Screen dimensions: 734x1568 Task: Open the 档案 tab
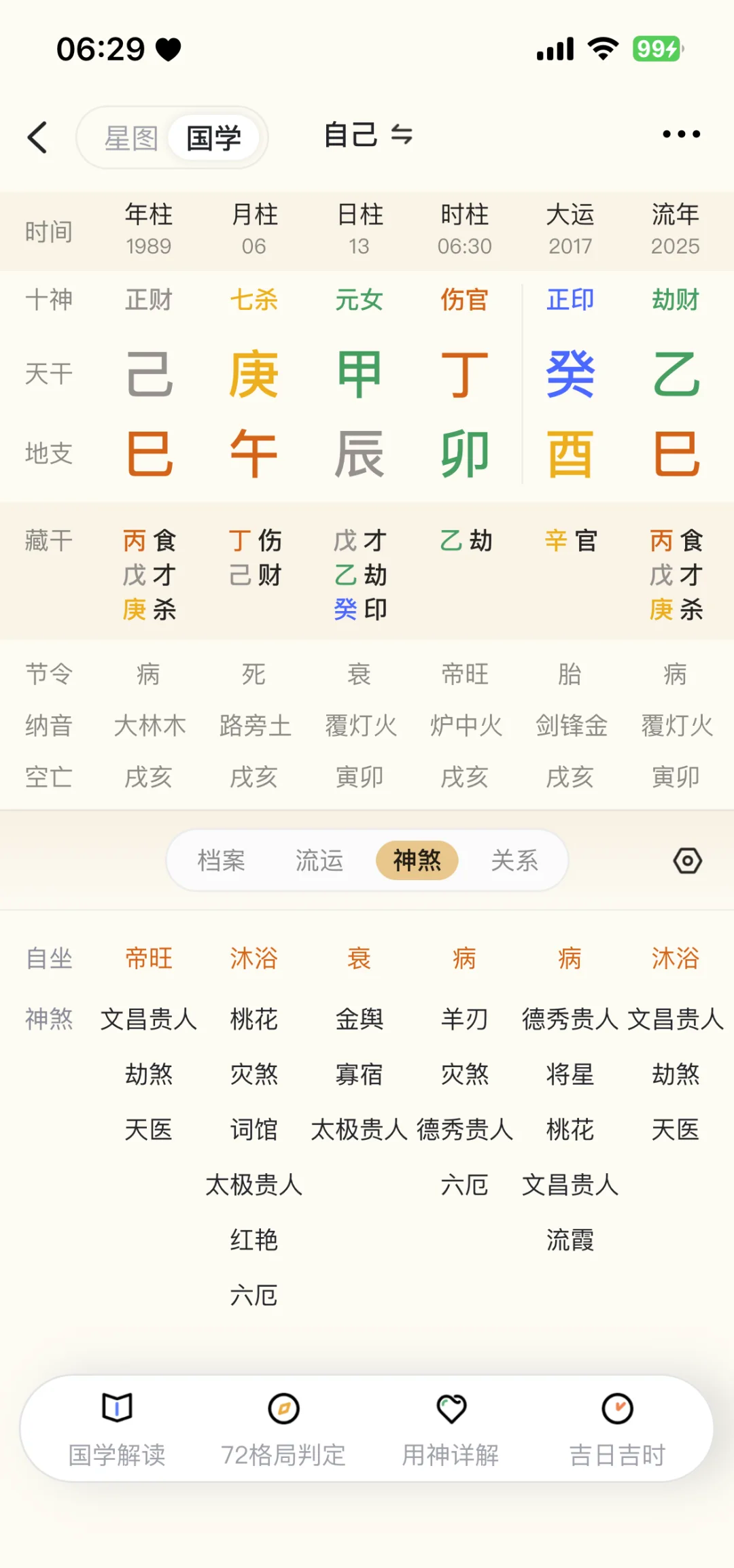click(222, 860)
